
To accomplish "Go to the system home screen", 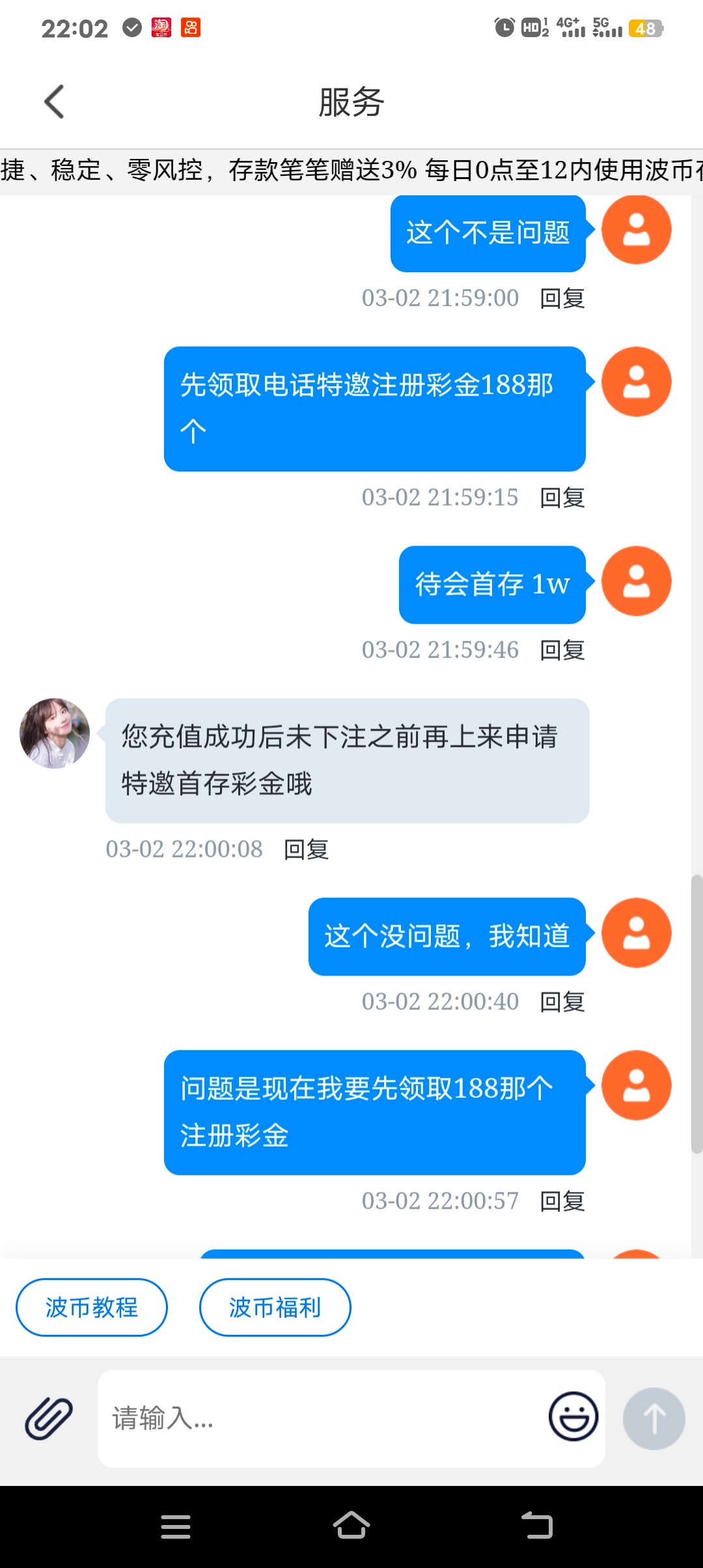I will click(351, 1526).
